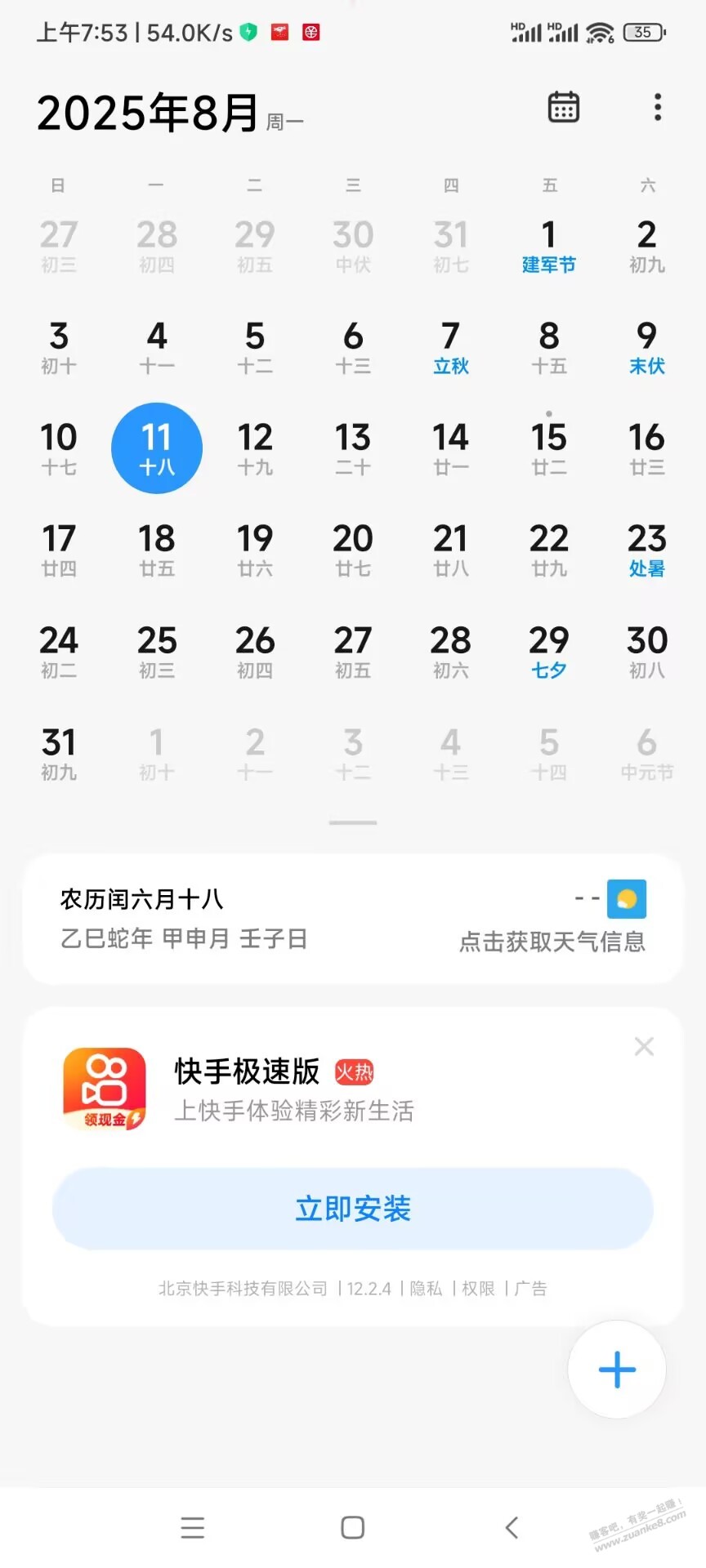
Task: Tap 立即安装 to install 快手极速版
Action: point(353,1209)
